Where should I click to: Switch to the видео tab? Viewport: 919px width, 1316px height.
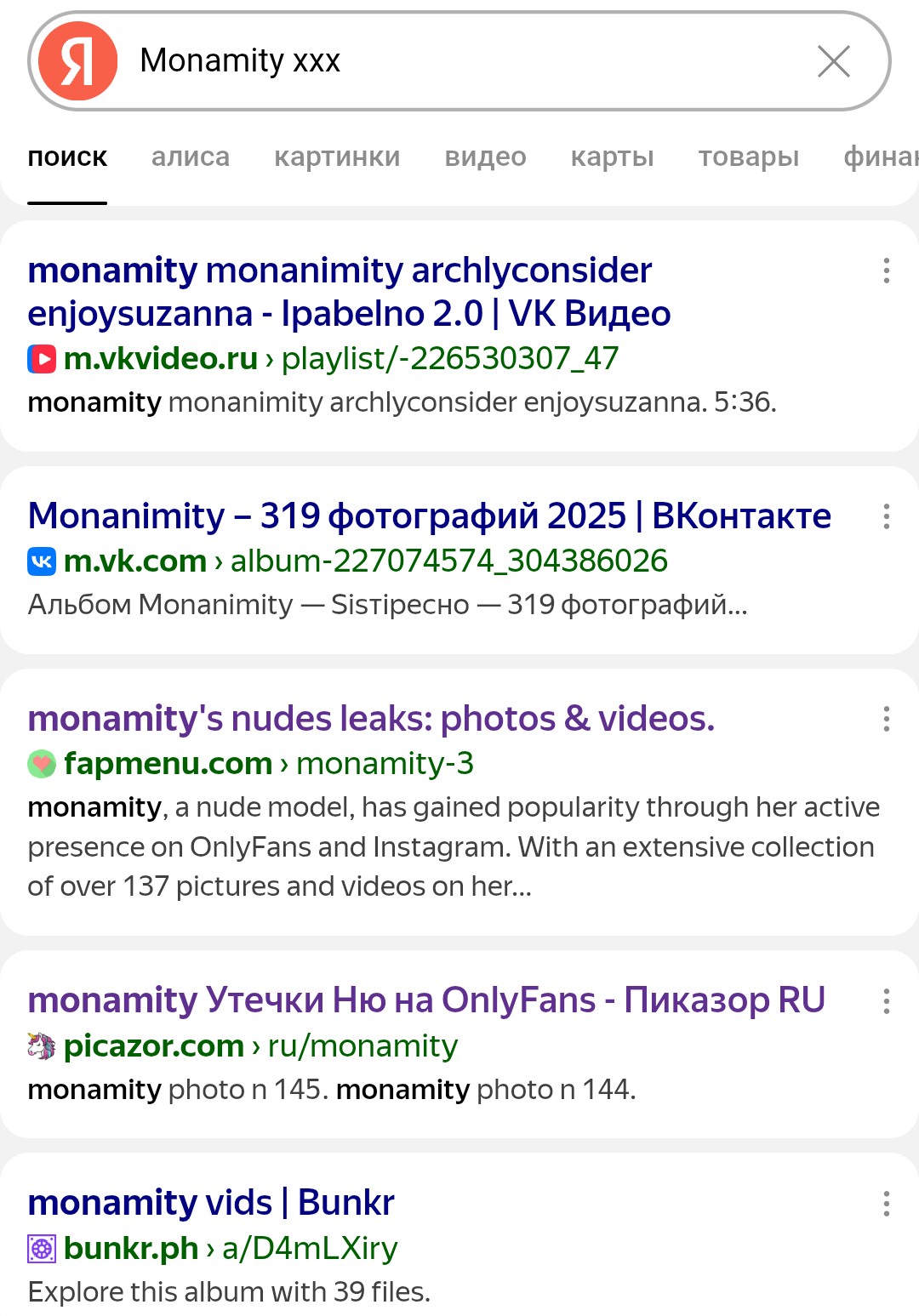485,157
